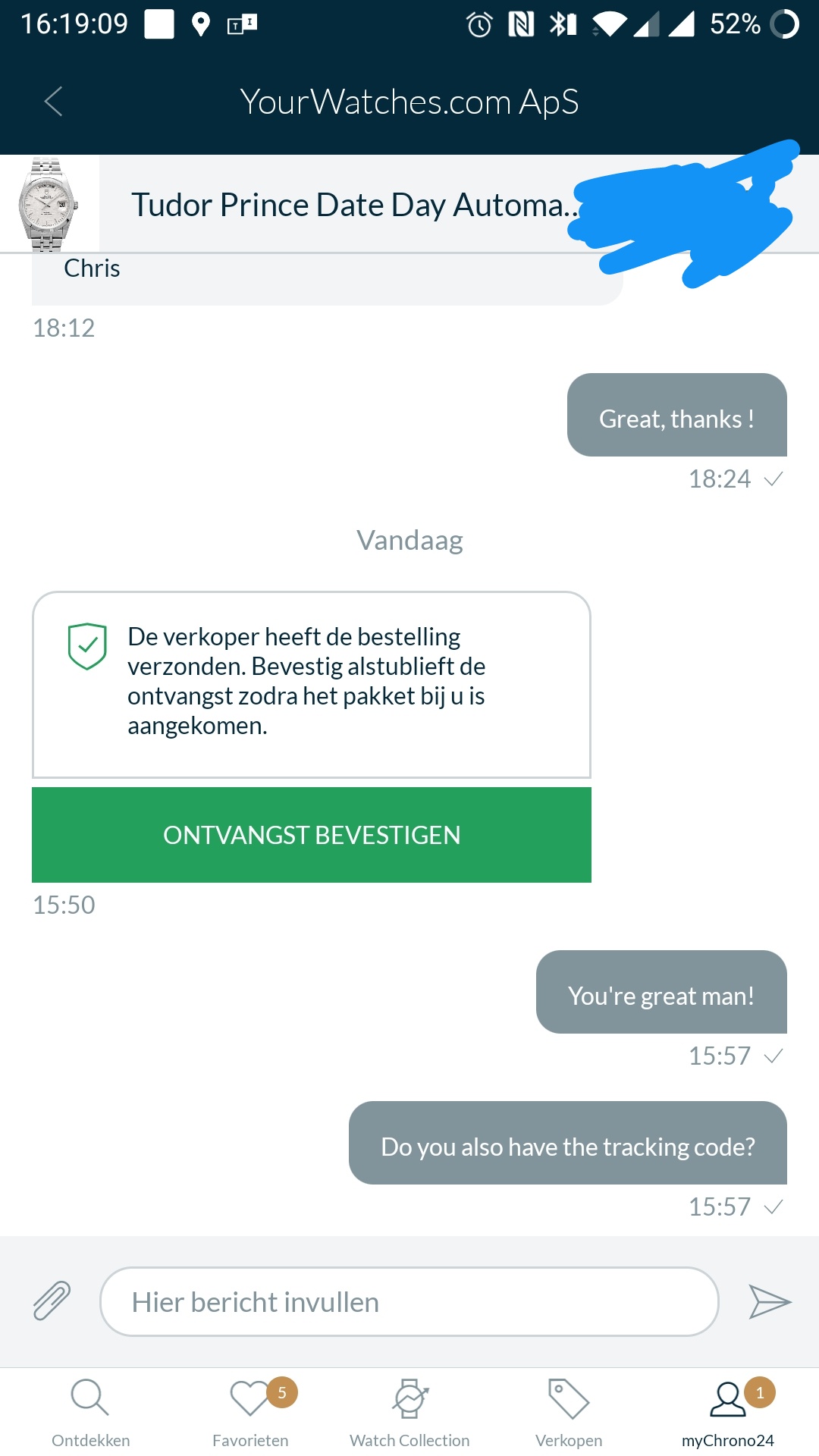The height and width of the screenshot is (1456, 819).
Task: Select the Verkopen tab
Action: 569,1412
